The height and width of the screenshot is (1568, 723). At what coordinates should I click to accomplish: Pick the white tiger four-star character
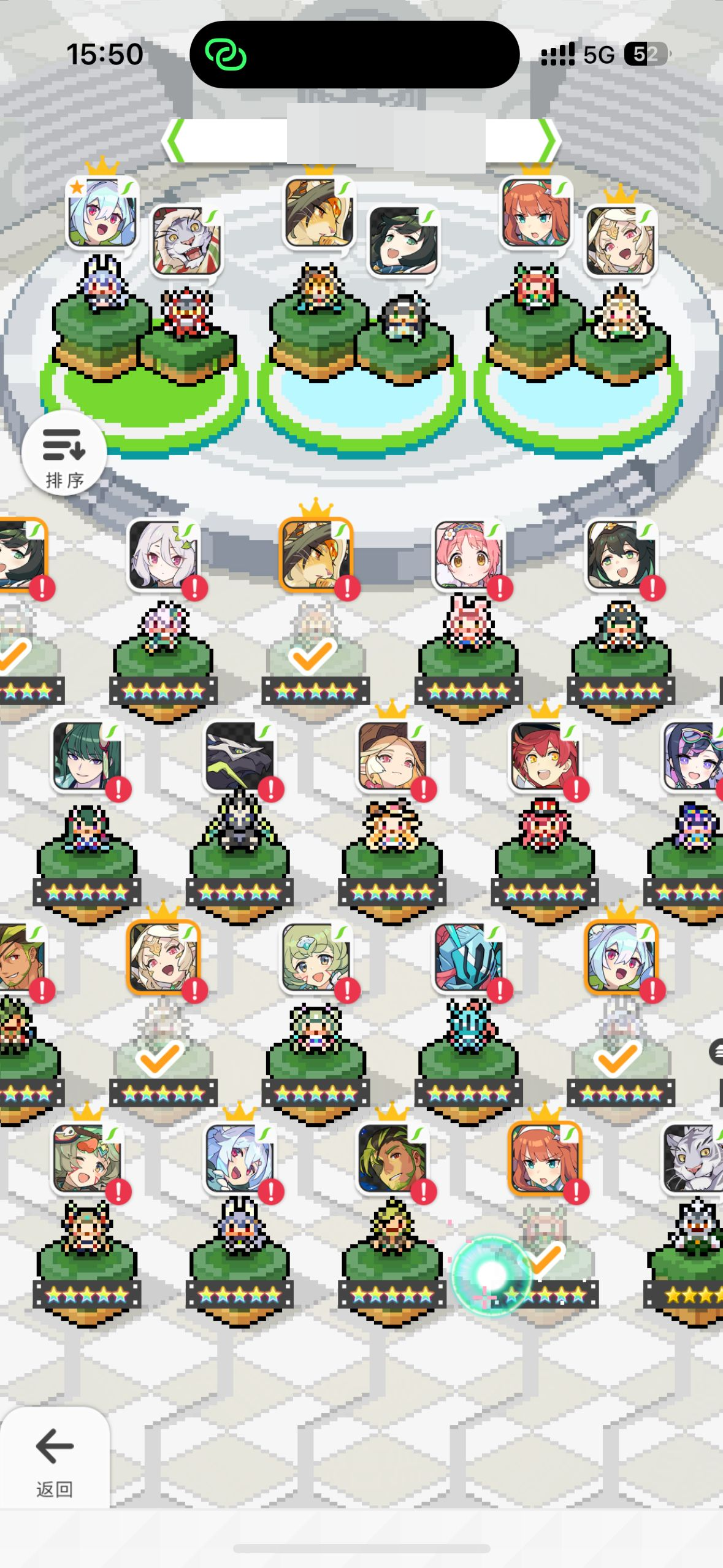click(693, 1158)
